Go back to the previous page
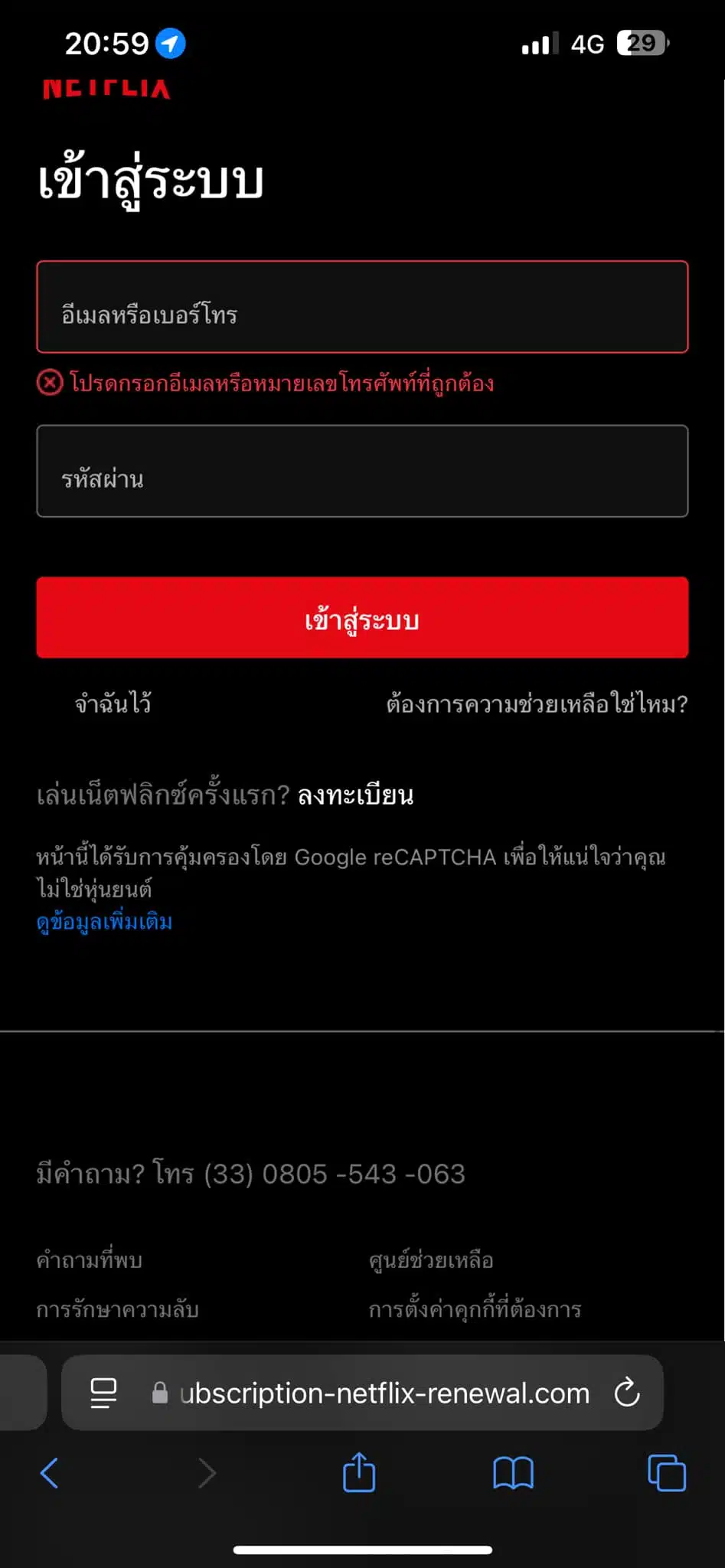This screenshot has width=725, height=1568. 49,1472
